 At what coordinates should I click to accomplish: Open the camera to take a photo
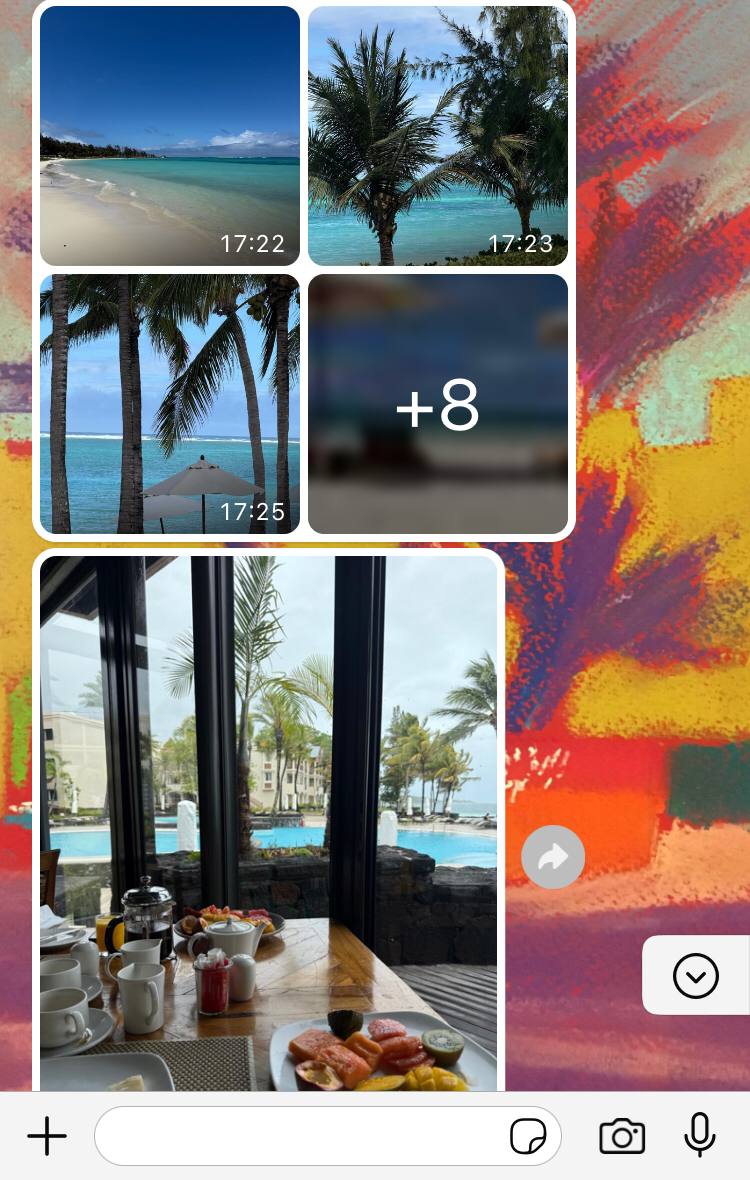coord(621,1136)
